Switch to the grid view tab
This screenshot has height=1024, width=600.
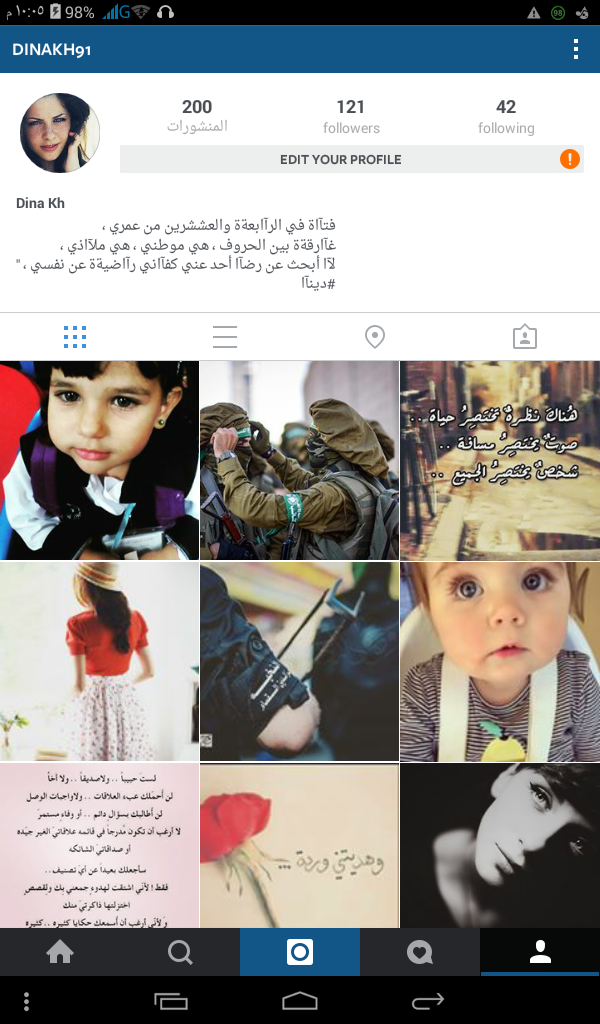point(75,337)
